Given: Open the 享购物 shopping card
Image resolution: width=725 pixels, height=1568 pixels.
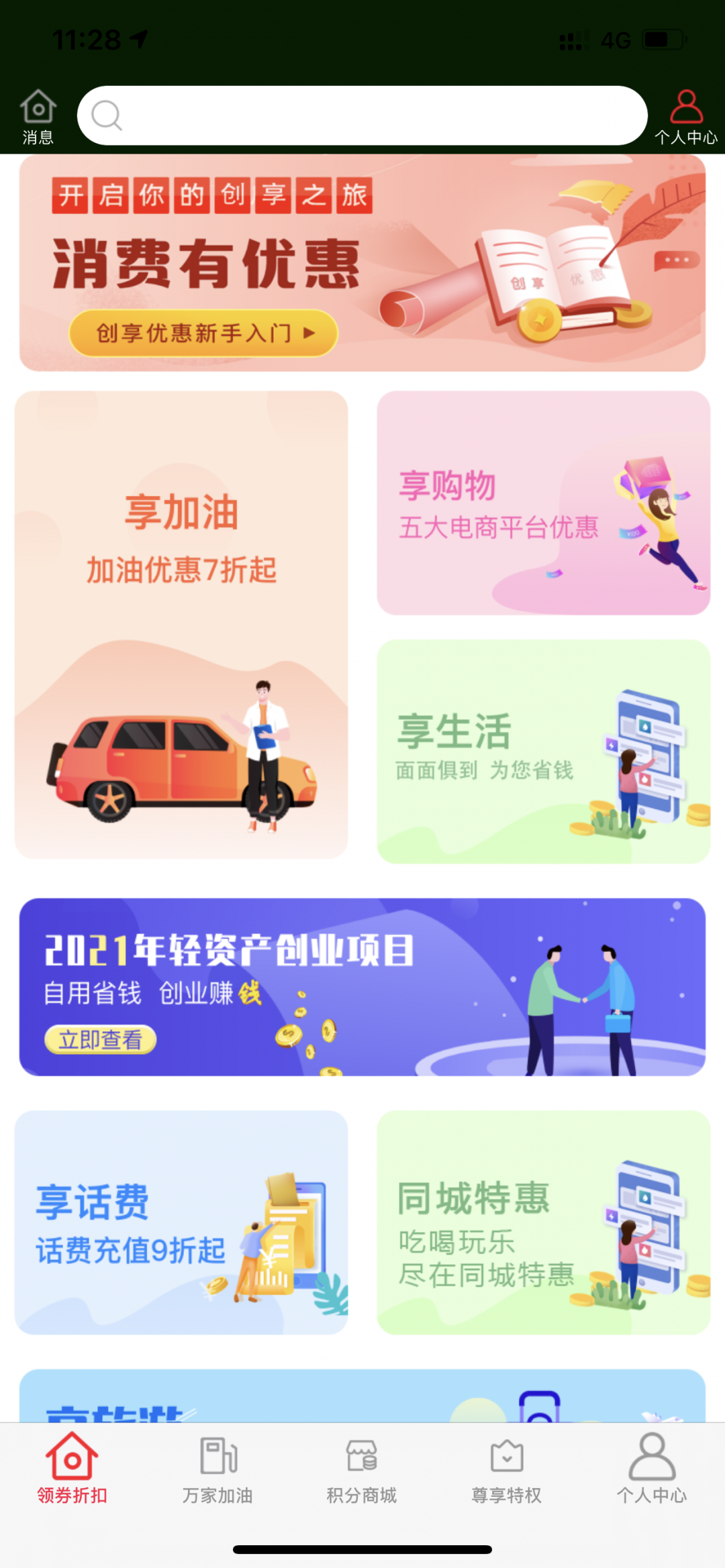Looking at the screenshot, I should pos(544,503).
